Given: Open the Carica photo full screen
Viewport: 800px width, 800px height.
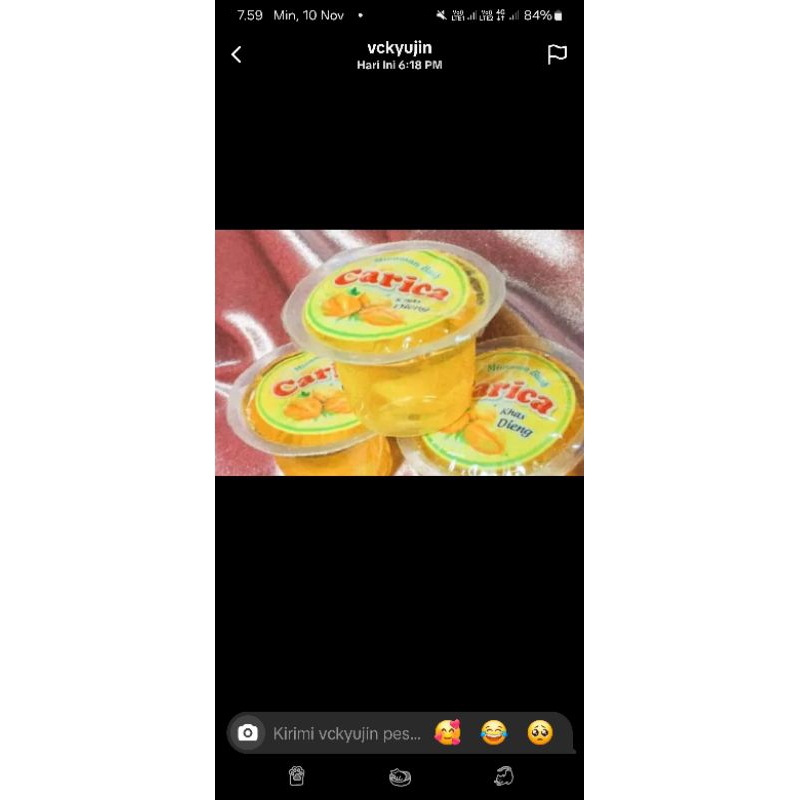Looking at the screenshot, I should click(399, 353).
